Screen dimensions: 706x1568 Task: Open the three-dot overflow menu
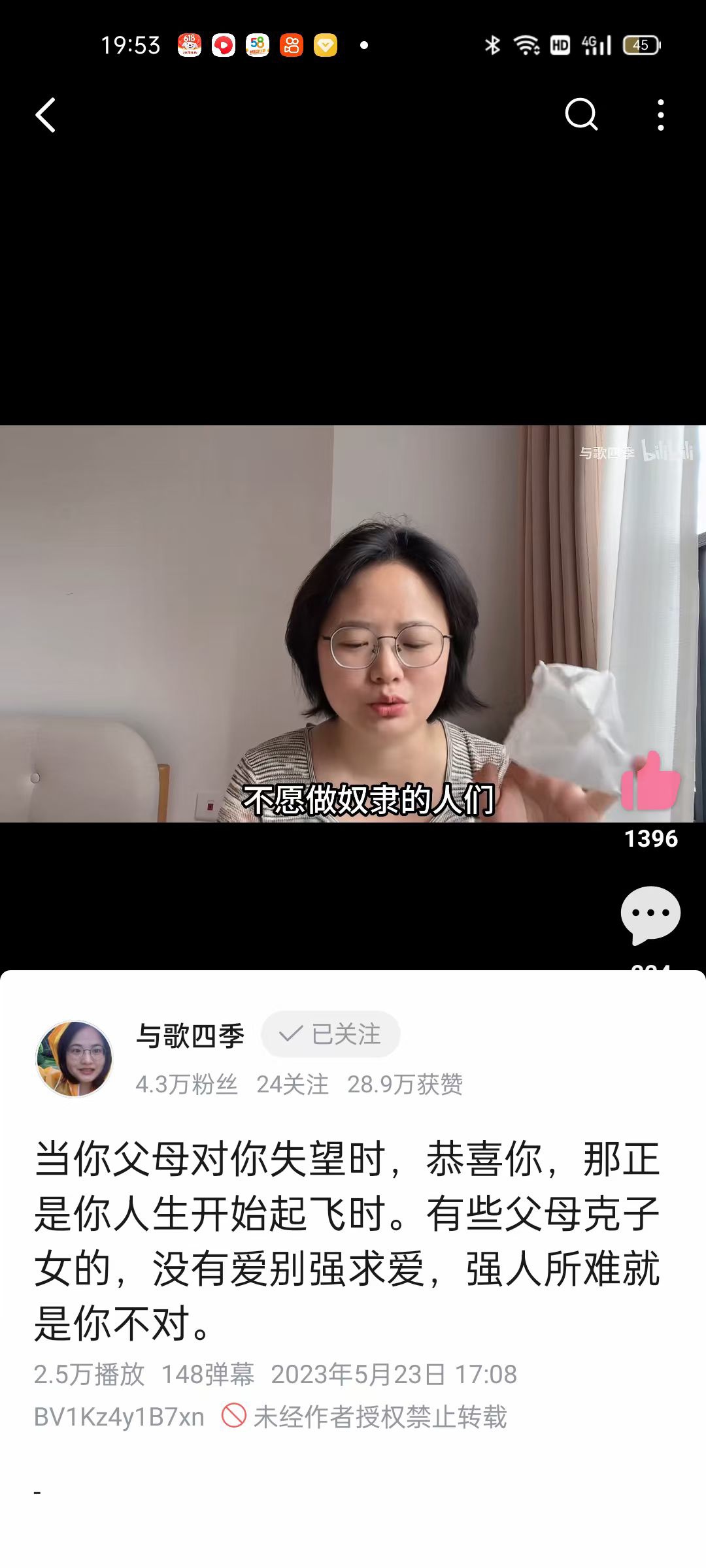[661, 116]
